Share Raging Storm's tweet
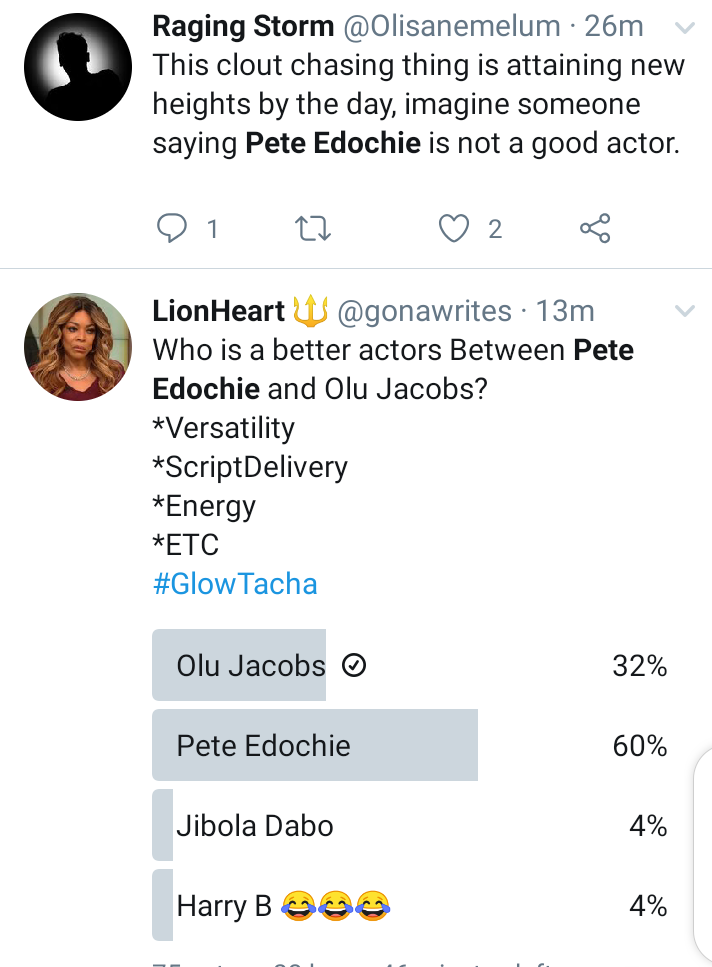712x967 pixels. [595, 230]
